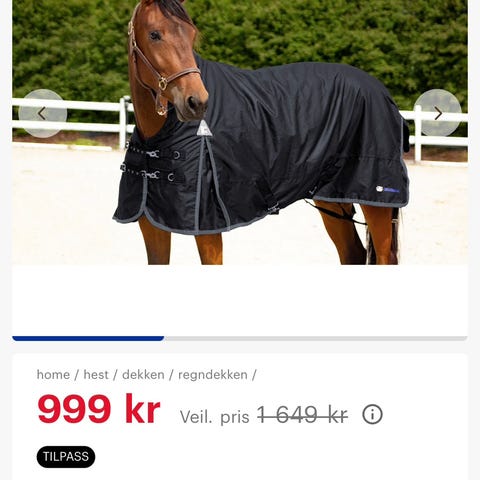Viewport: 480px width, 480px height.
Task: Tap the TILPASS chip
Action: coord(66,457)
